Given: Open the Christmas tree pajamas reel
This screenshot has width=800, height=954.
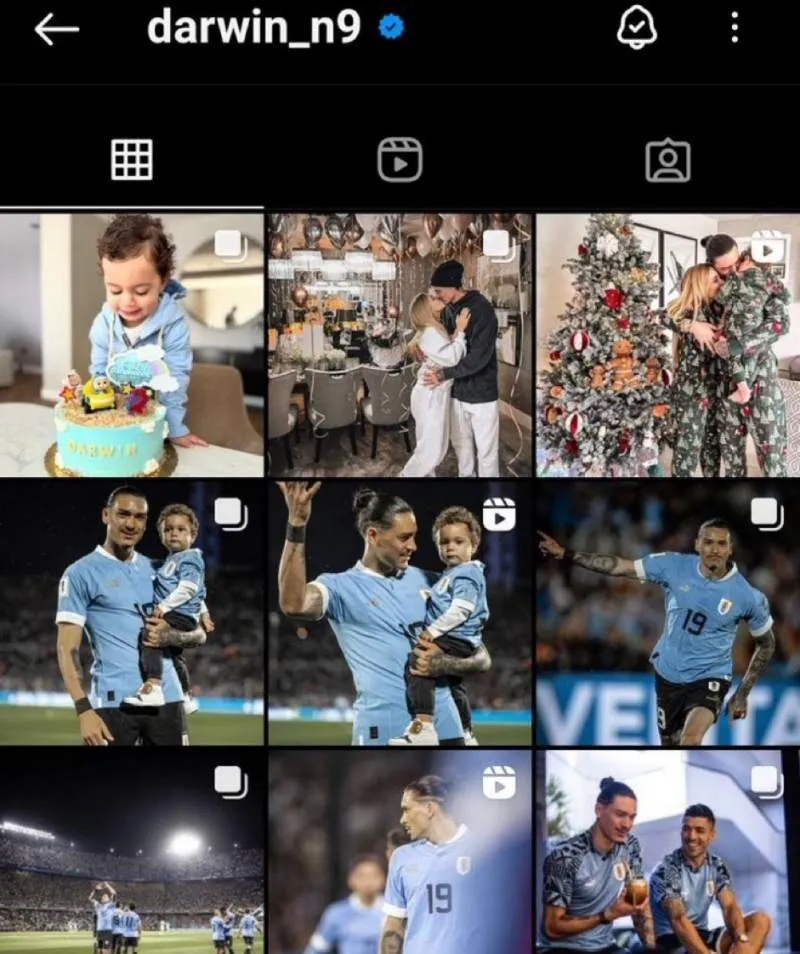Looking at the screenshot, I should [668, 345].
